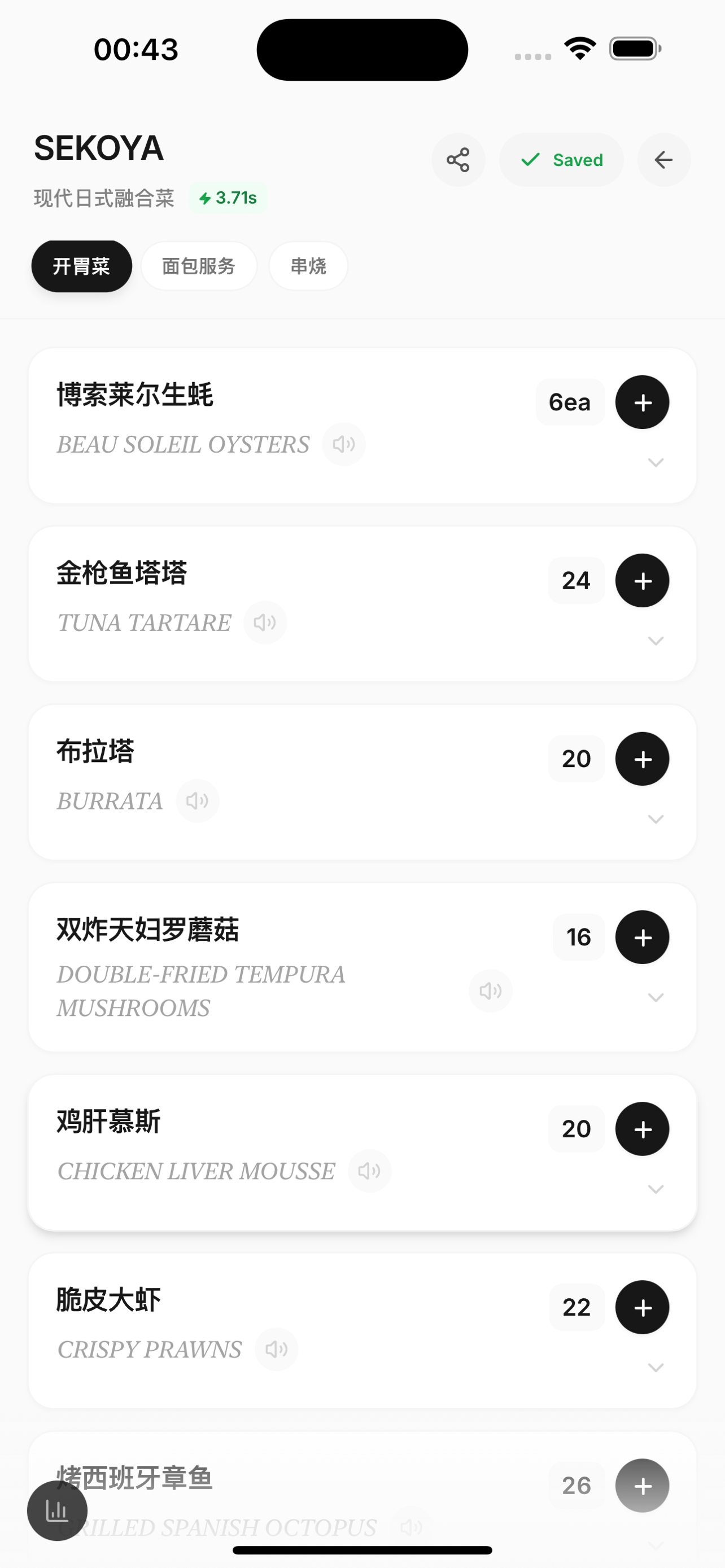Screen dimensions: 725x1568
Task: Add Beau Soleil Oysters to order
Action: click(642, 402)
